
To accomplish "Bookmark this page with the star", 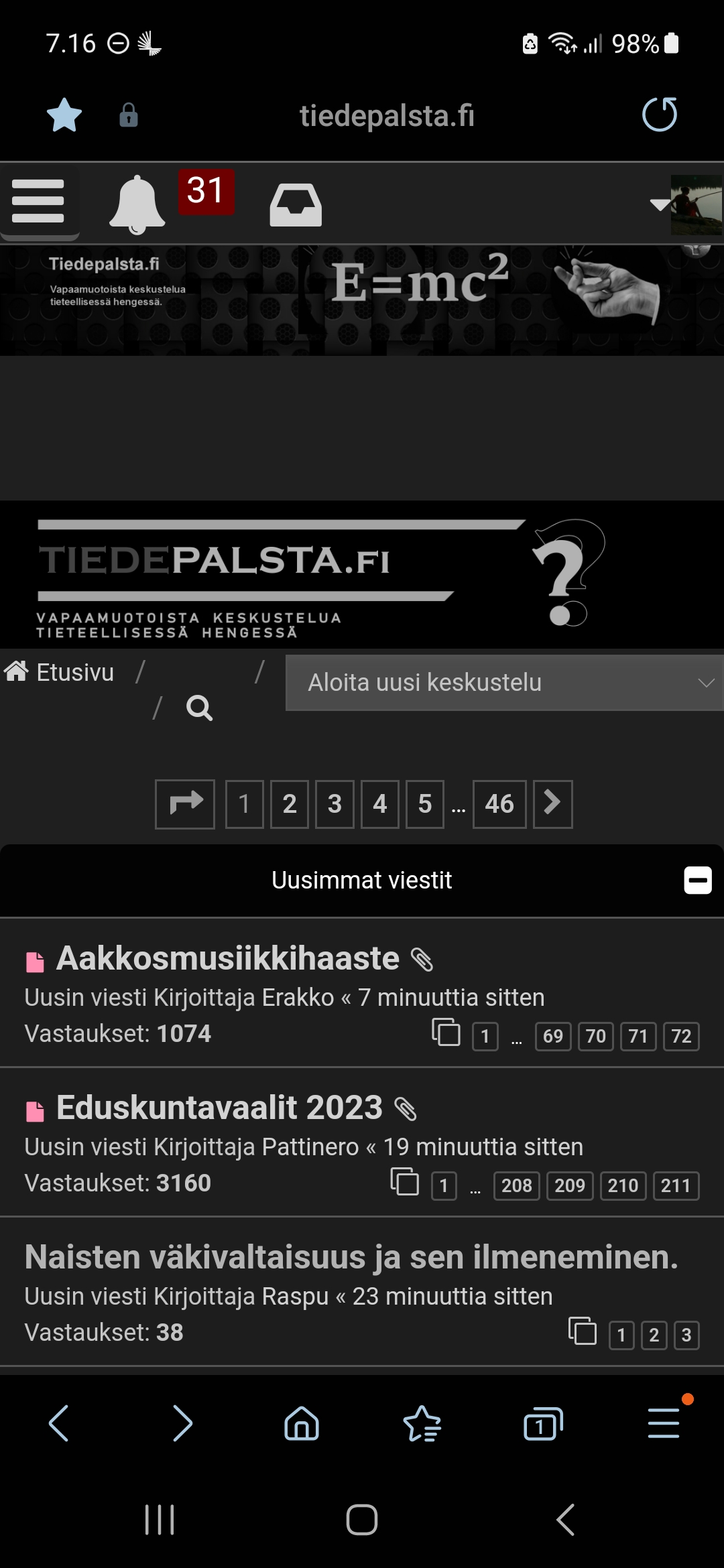I will (x=64, y=115).
